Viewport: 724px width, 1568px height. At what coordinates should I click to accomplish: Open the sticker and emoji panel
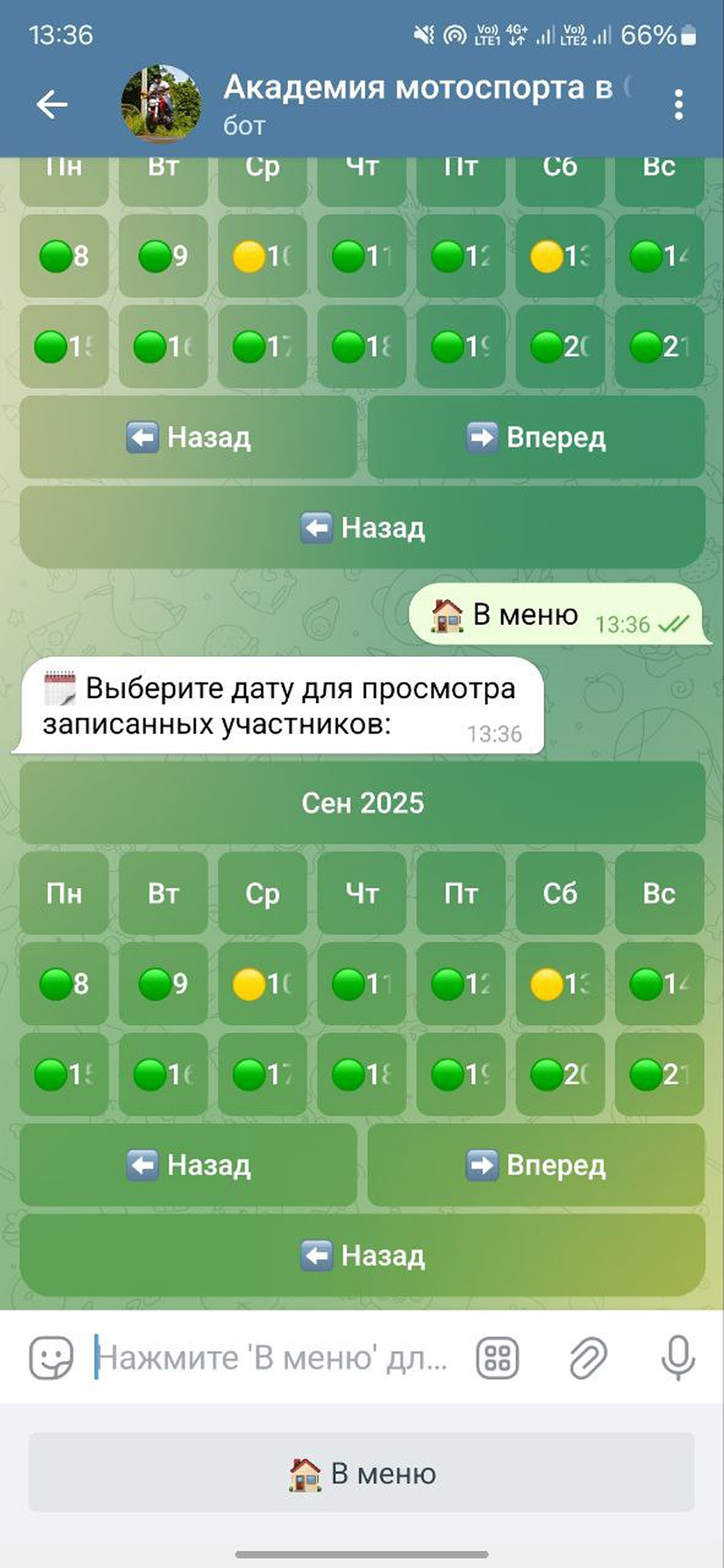51,1358
